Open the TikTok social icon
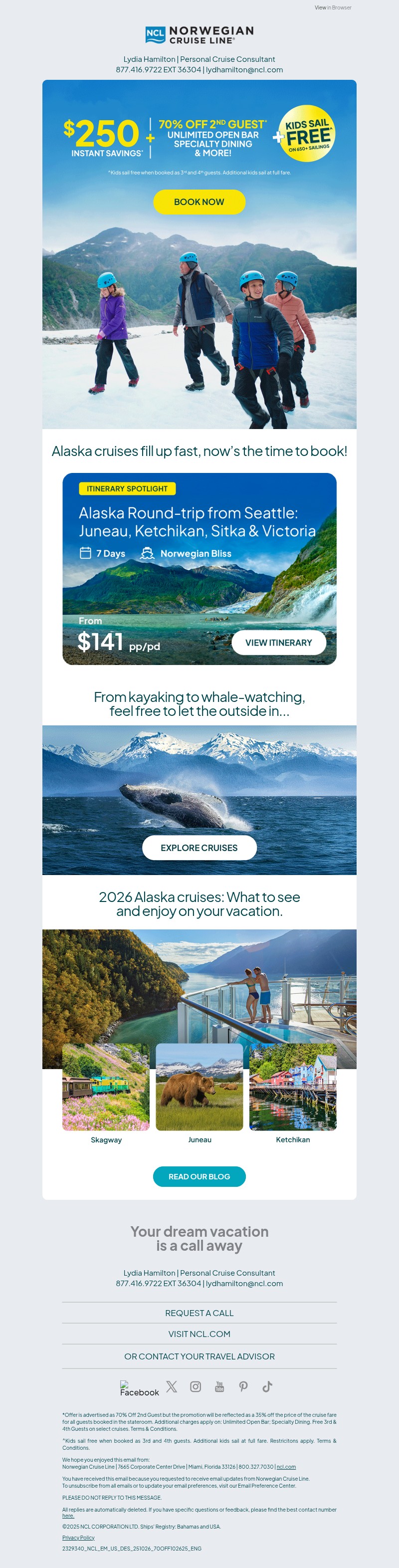The image size is (399, 1568). (267, 1386)
